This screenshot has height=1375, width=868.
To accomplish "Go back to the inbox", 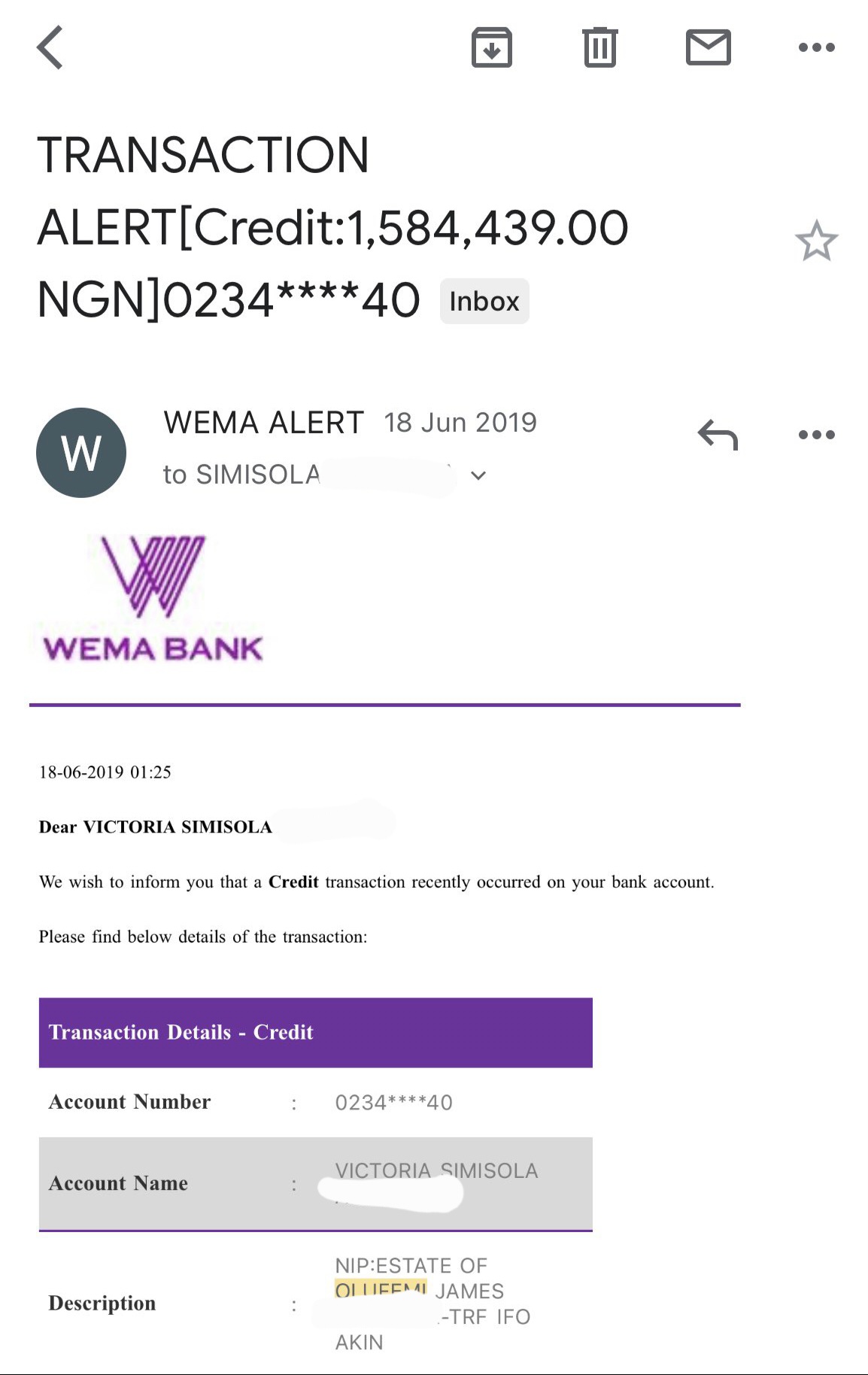I will click(50, 47).
